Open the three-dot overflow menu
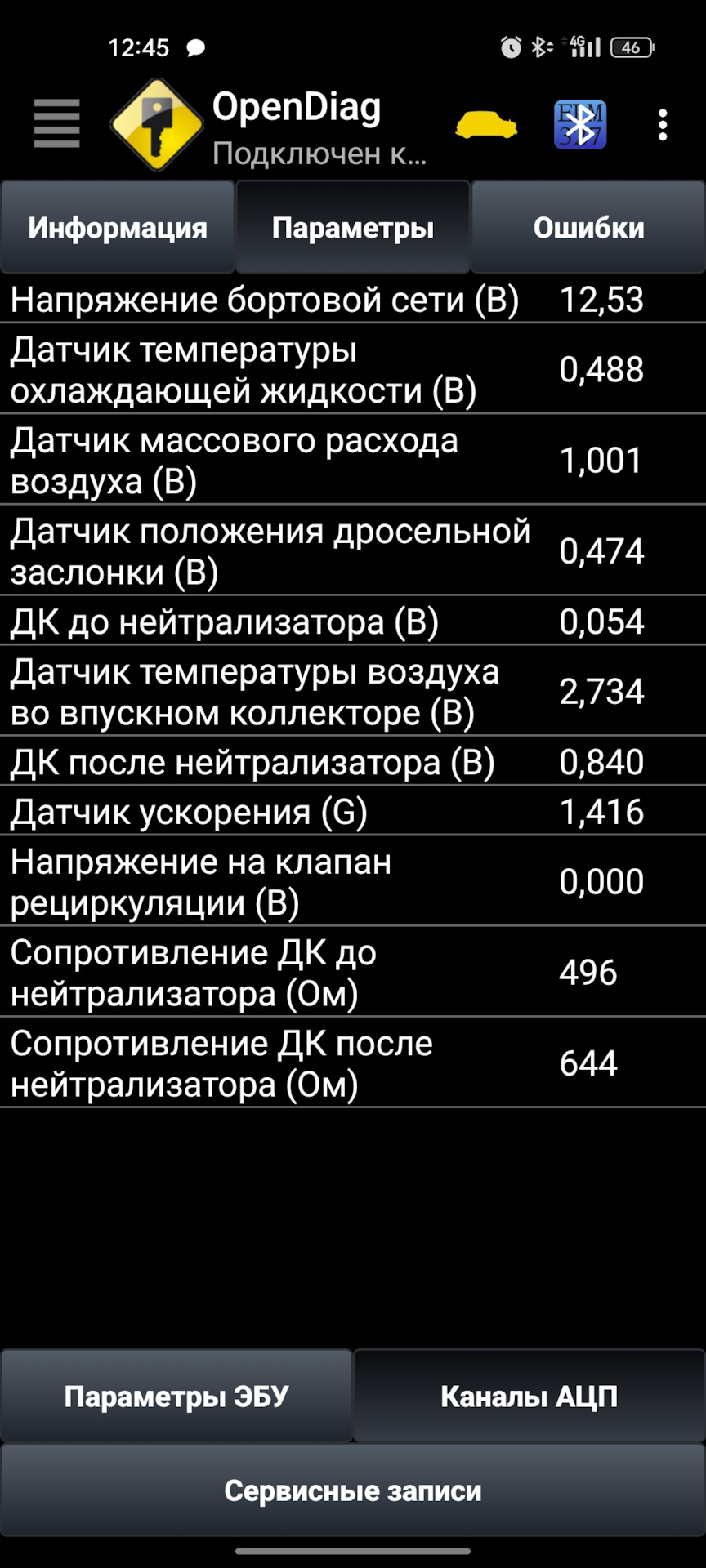This screenshot has width=706, height=1568. (663, 126)
